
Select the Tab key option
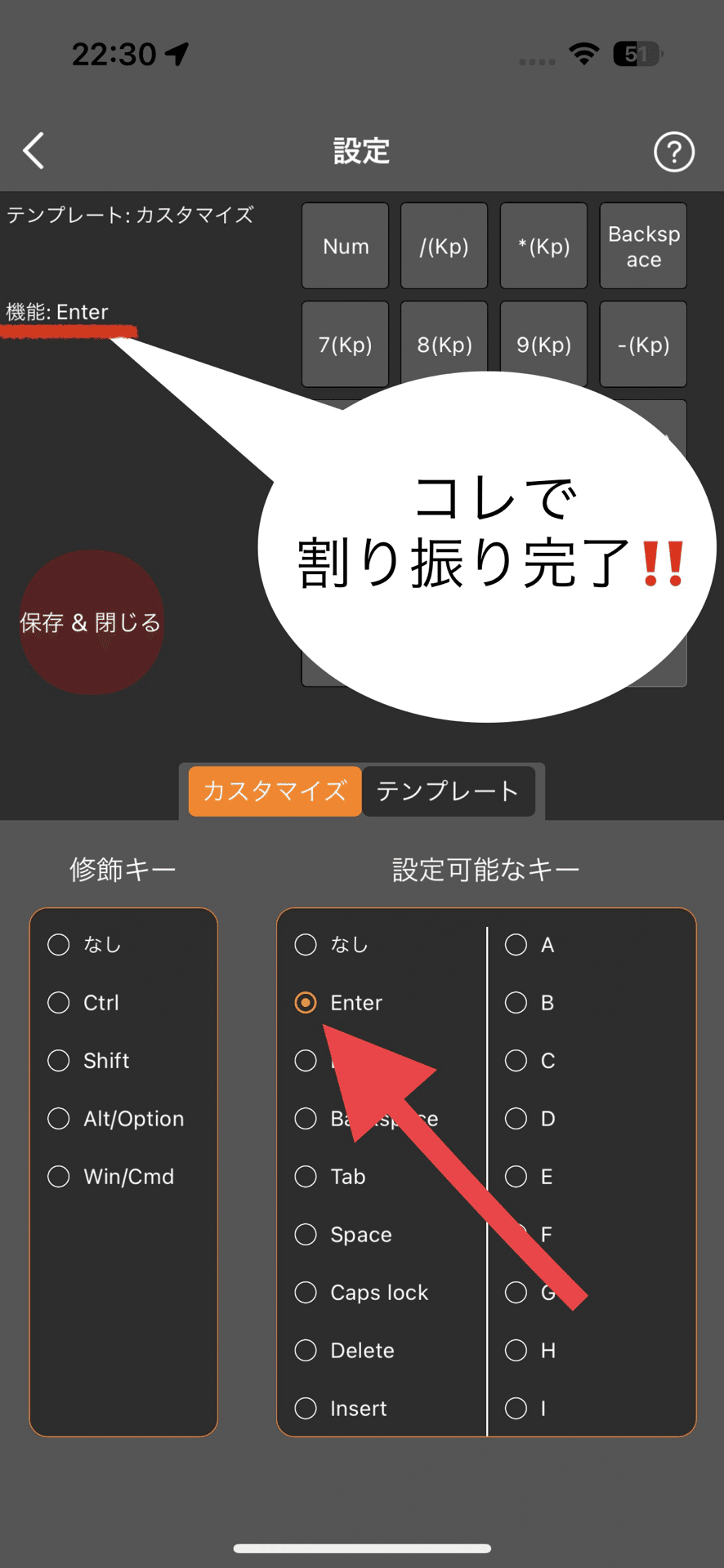click(x=330, y=1176)
